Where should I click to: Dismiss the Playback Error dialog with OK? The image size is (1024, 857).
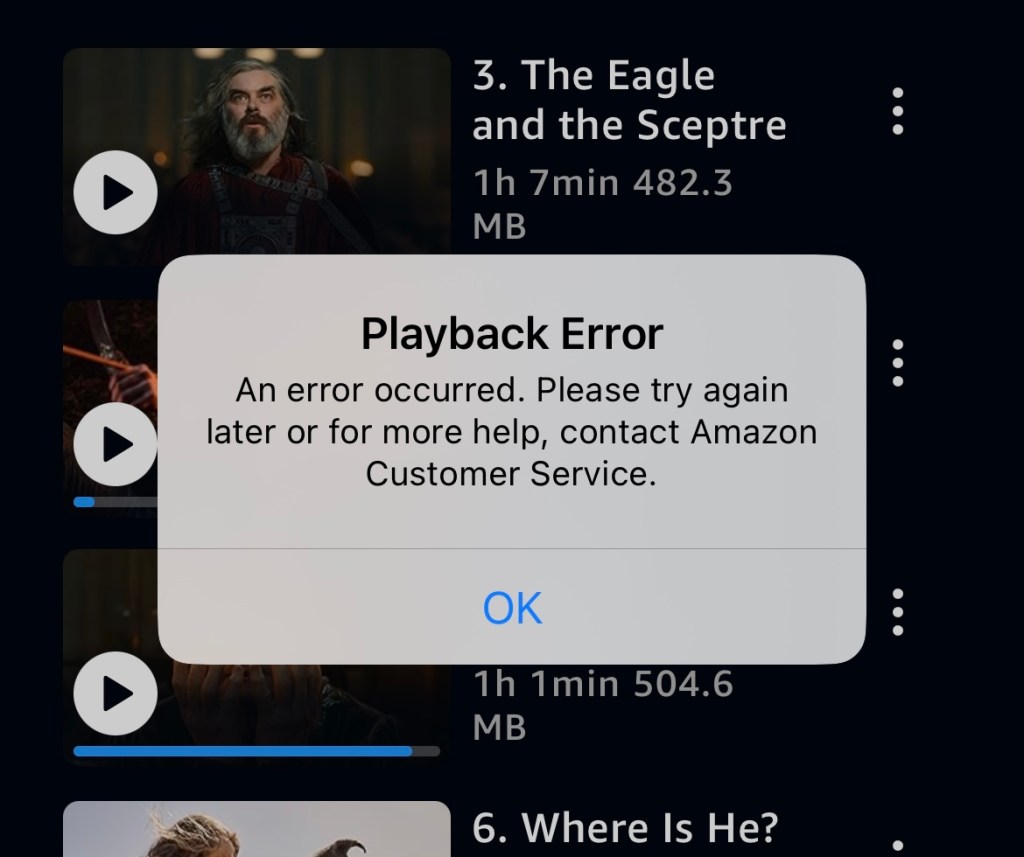pyautogui.click(x=512, y=608)
